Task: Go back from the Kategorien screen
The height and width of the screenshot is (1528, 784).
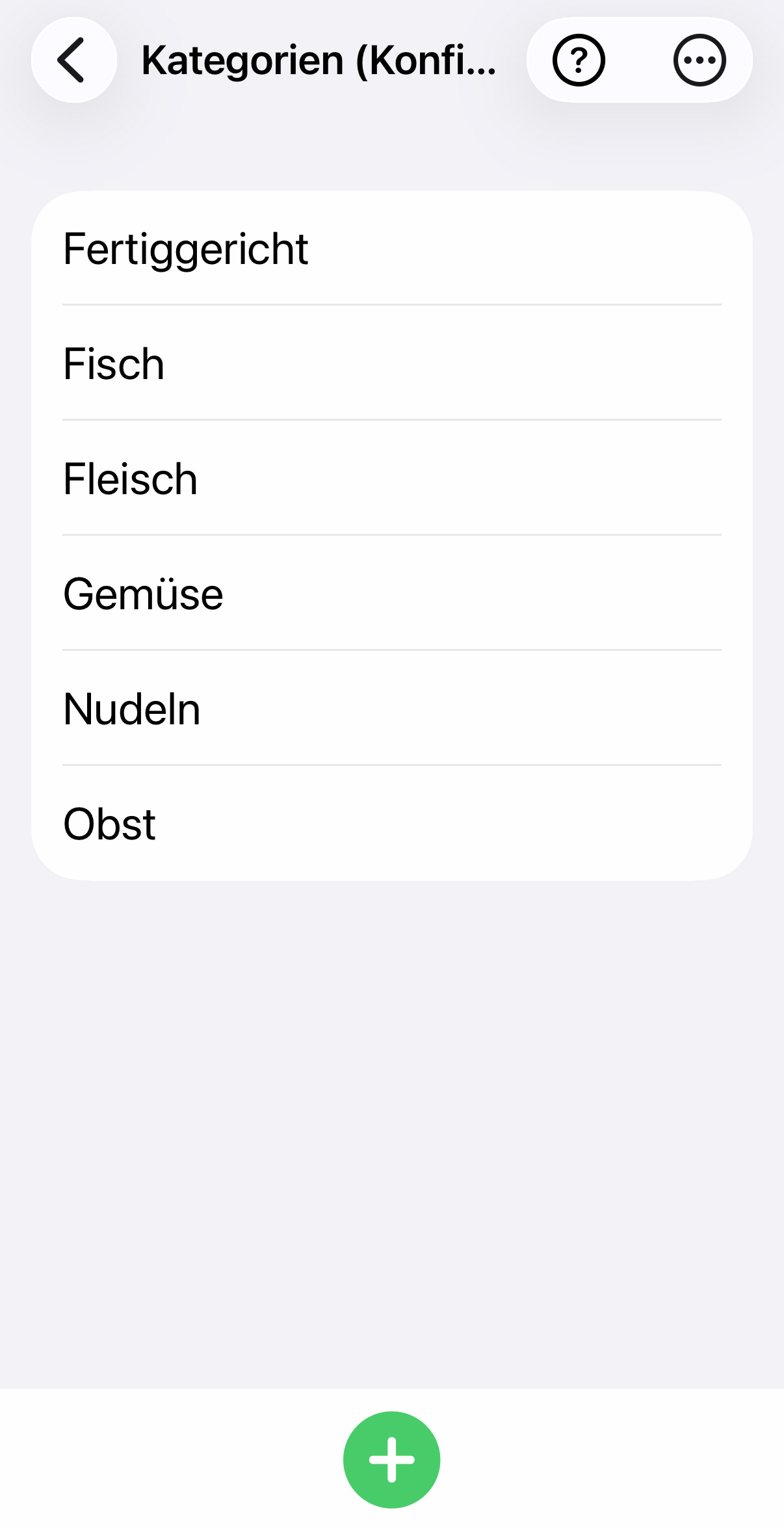Action: point(73,60)
